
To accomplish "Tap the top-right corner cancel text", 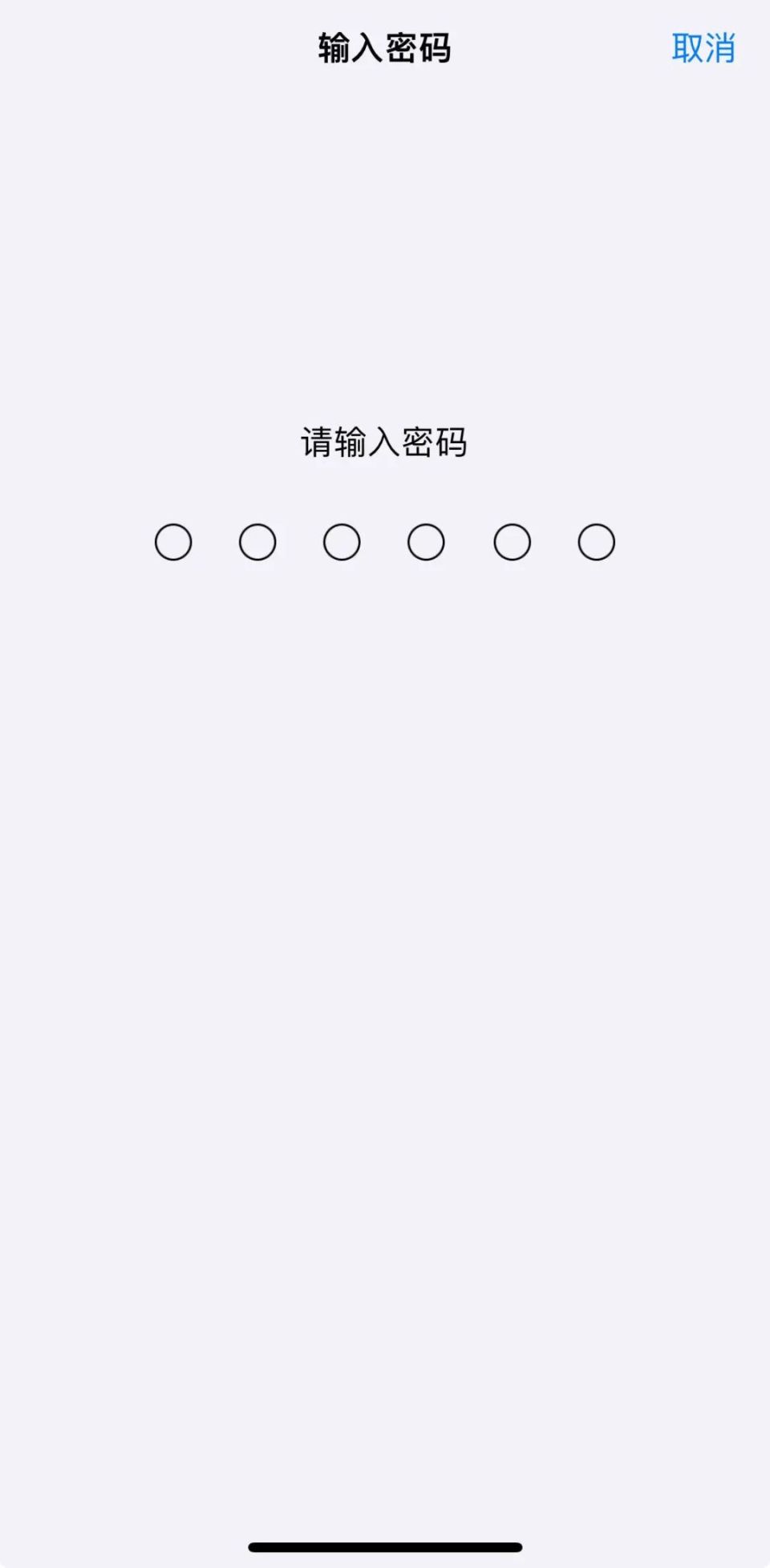I will coord(703,48).
